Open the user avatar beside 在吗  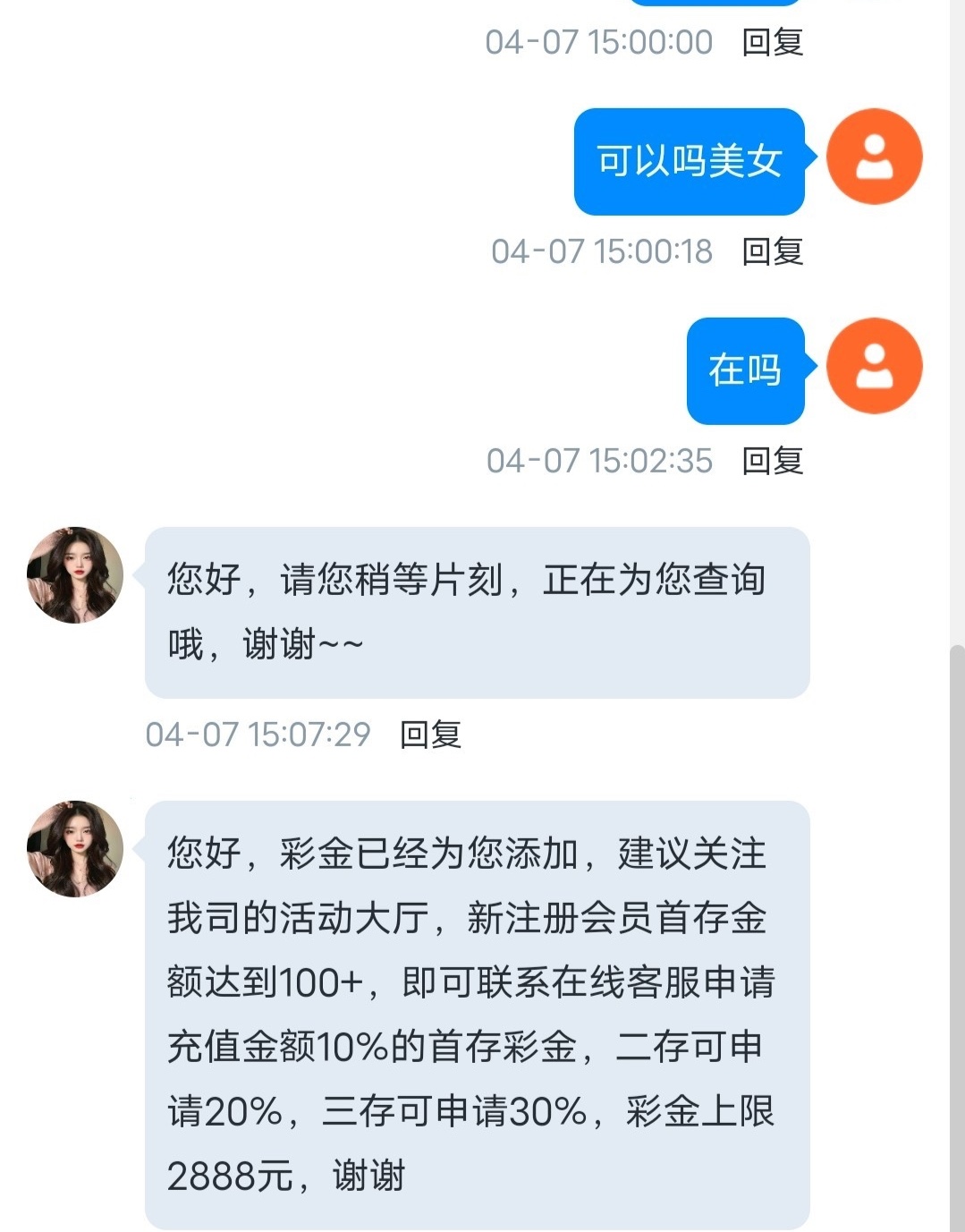[x=874, y=366]
